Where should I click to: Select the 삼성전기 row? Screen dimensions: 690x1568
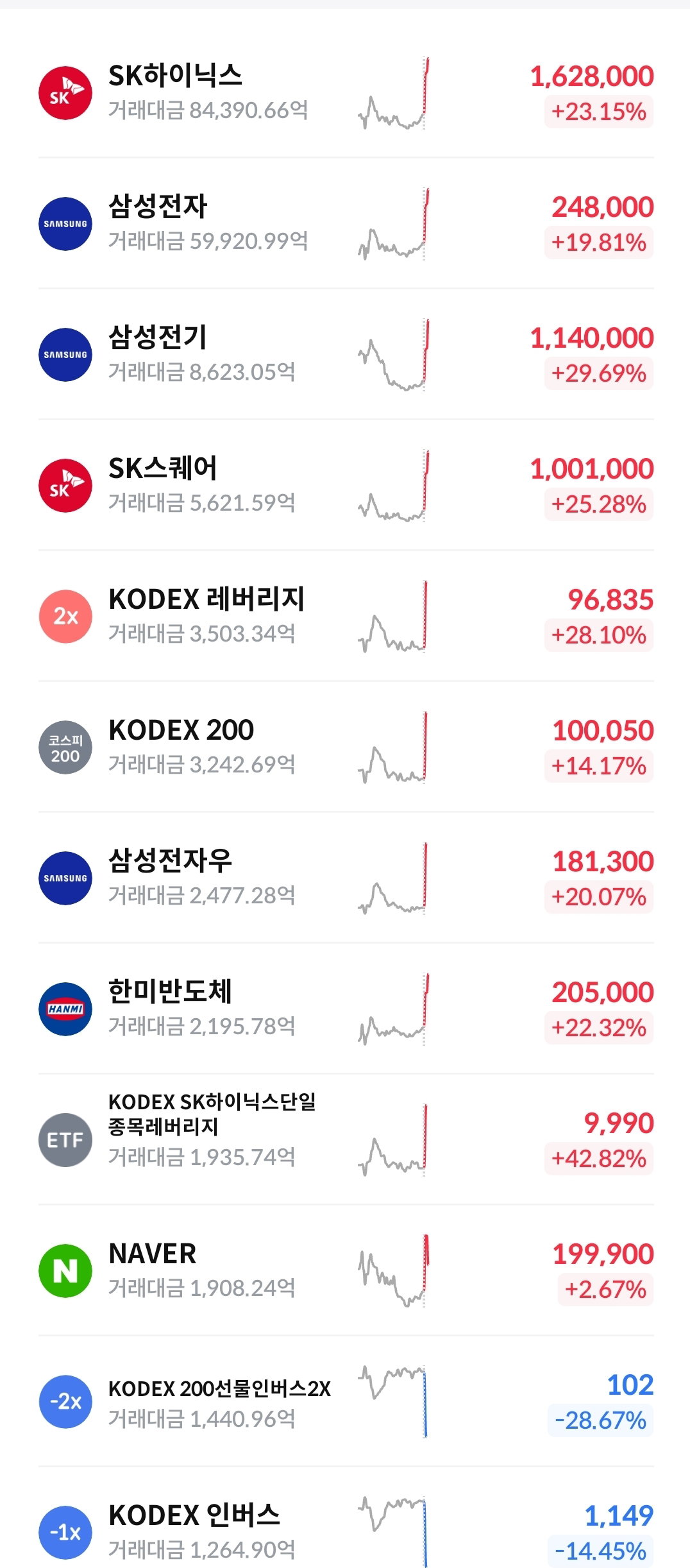tap(345, 354)
